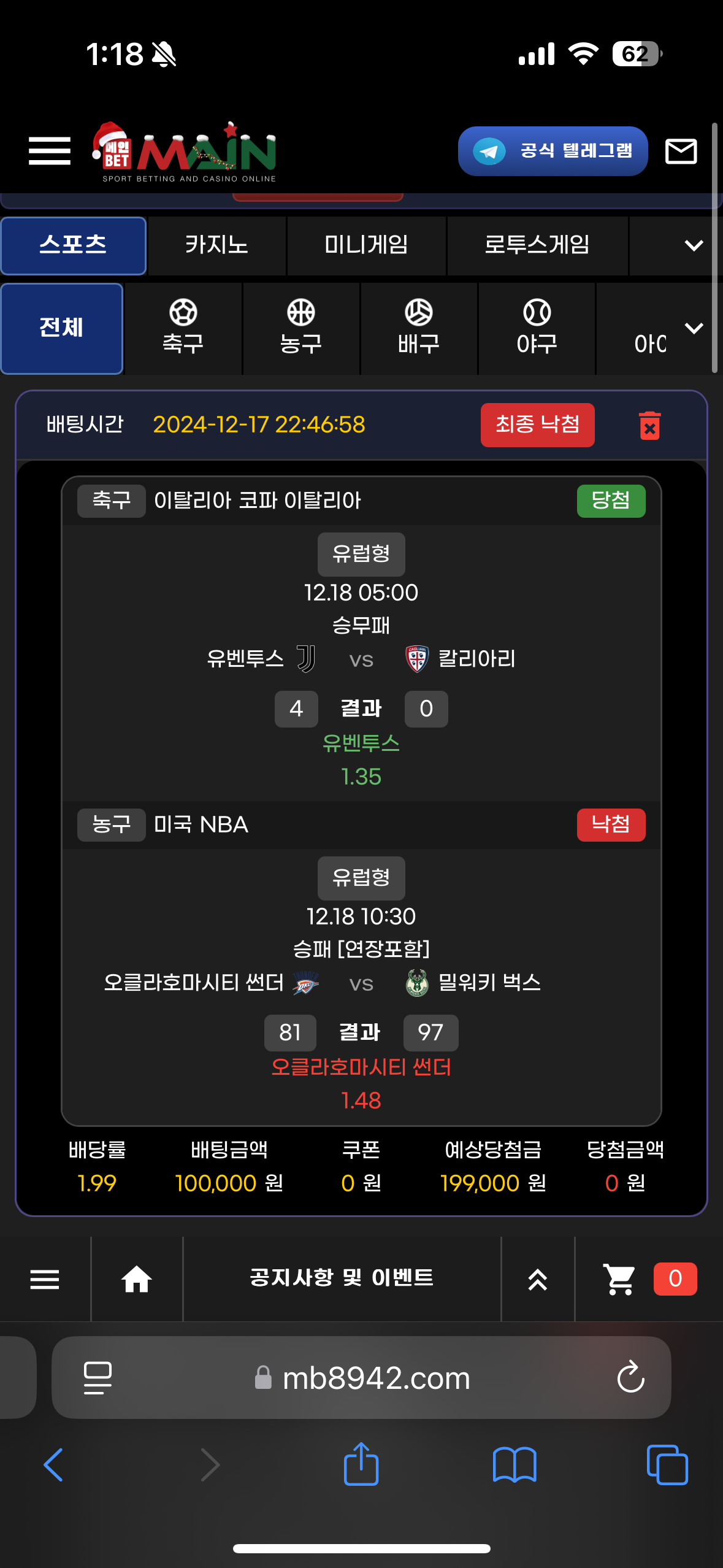Jump to top with double-chevron icon
The image size is (723, 1568).
pyautogui.click(x=537, y=1279)
